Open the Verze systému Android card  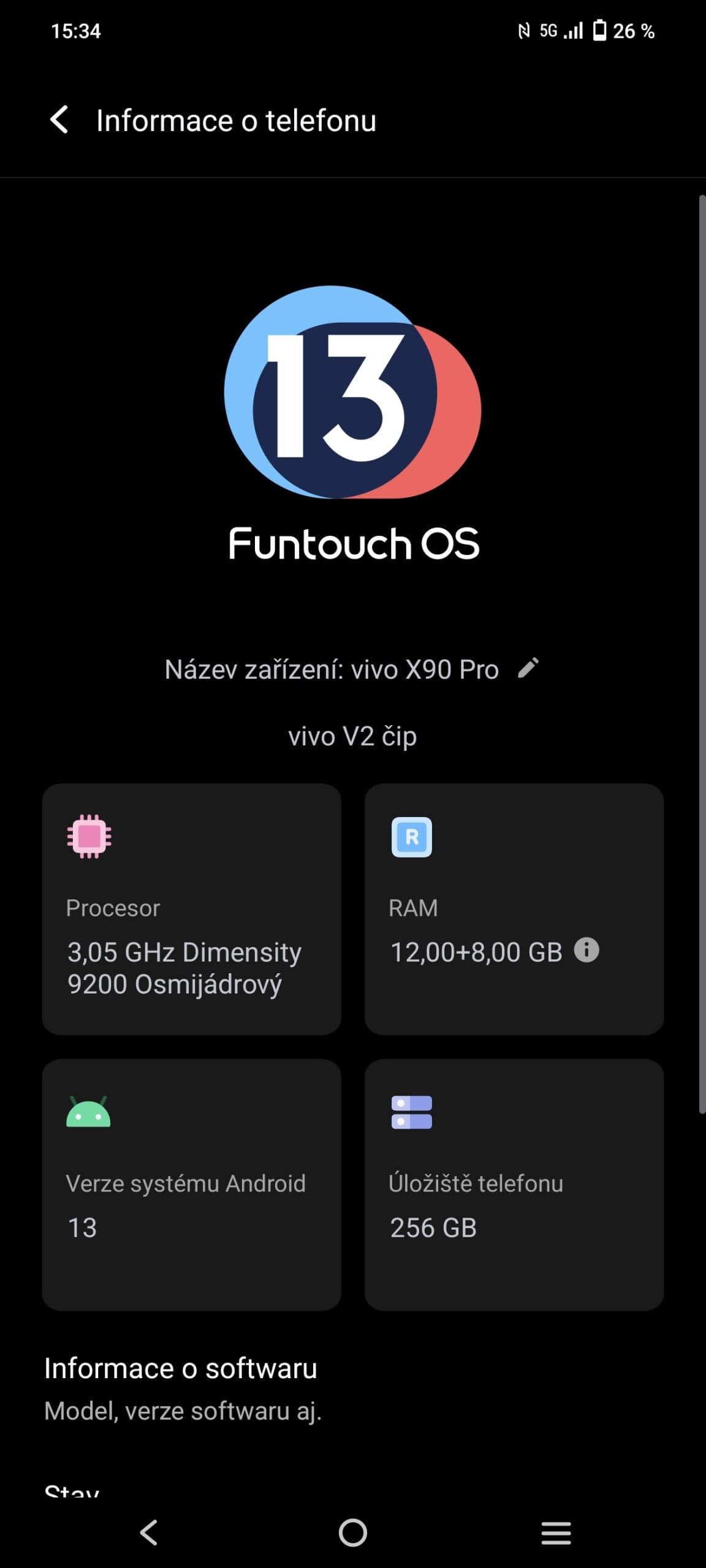click(191, 1185)
